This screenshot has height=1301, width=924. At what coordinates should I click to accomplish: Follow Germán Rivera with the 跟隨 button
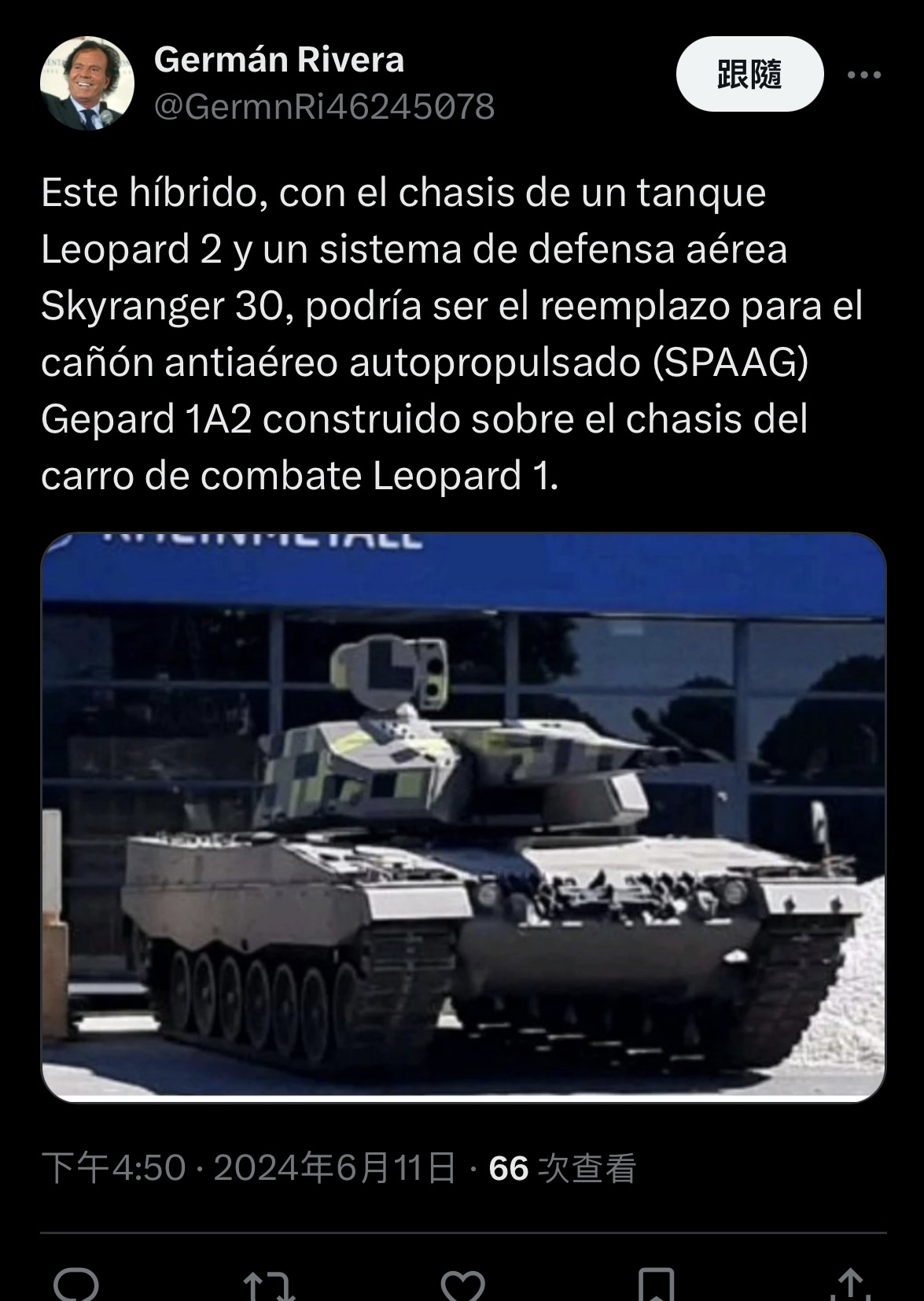749,75
